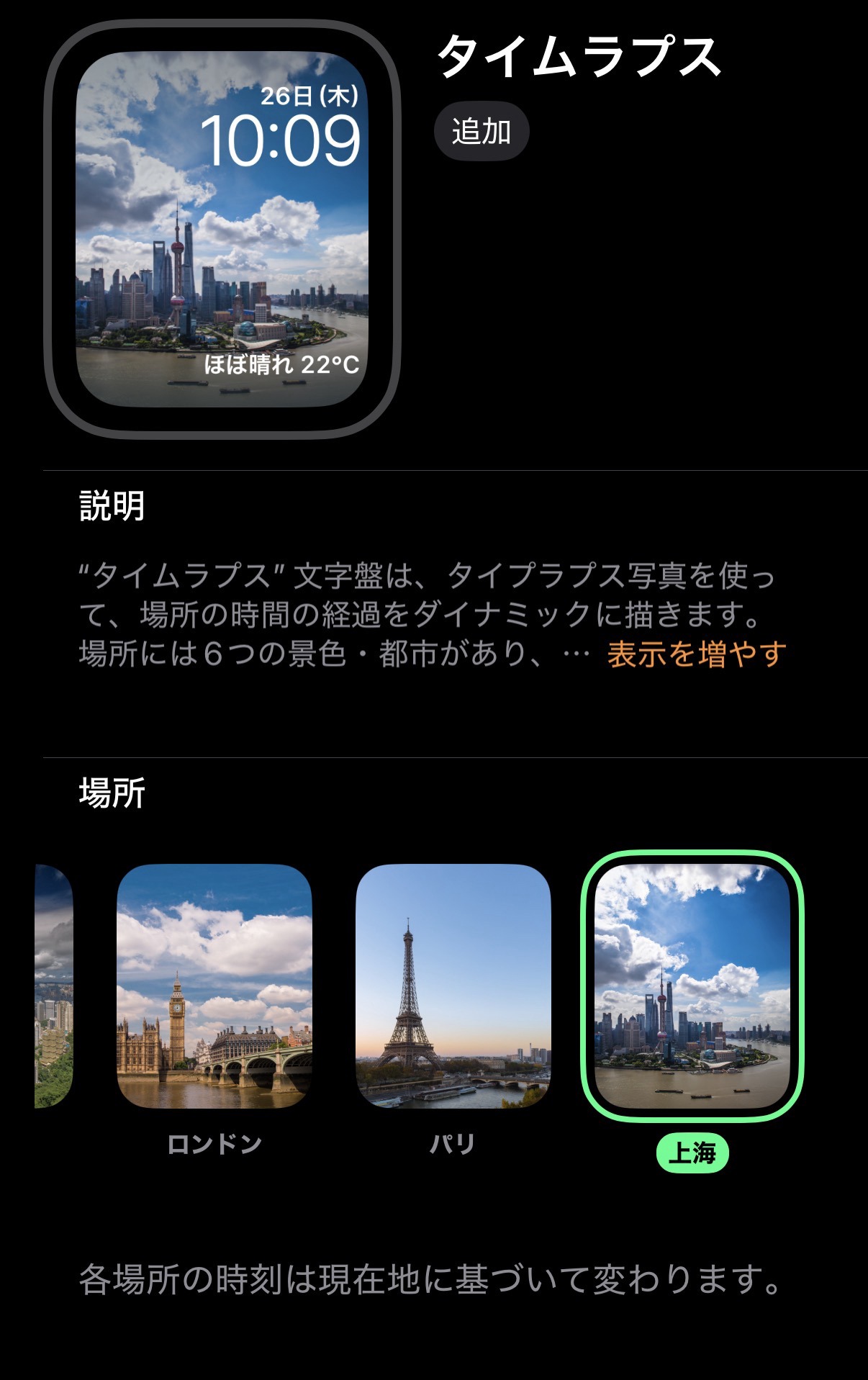Select the 上海 location tile
The height and width of the screenshot is (1380, 868).
[x=692, y=987]
